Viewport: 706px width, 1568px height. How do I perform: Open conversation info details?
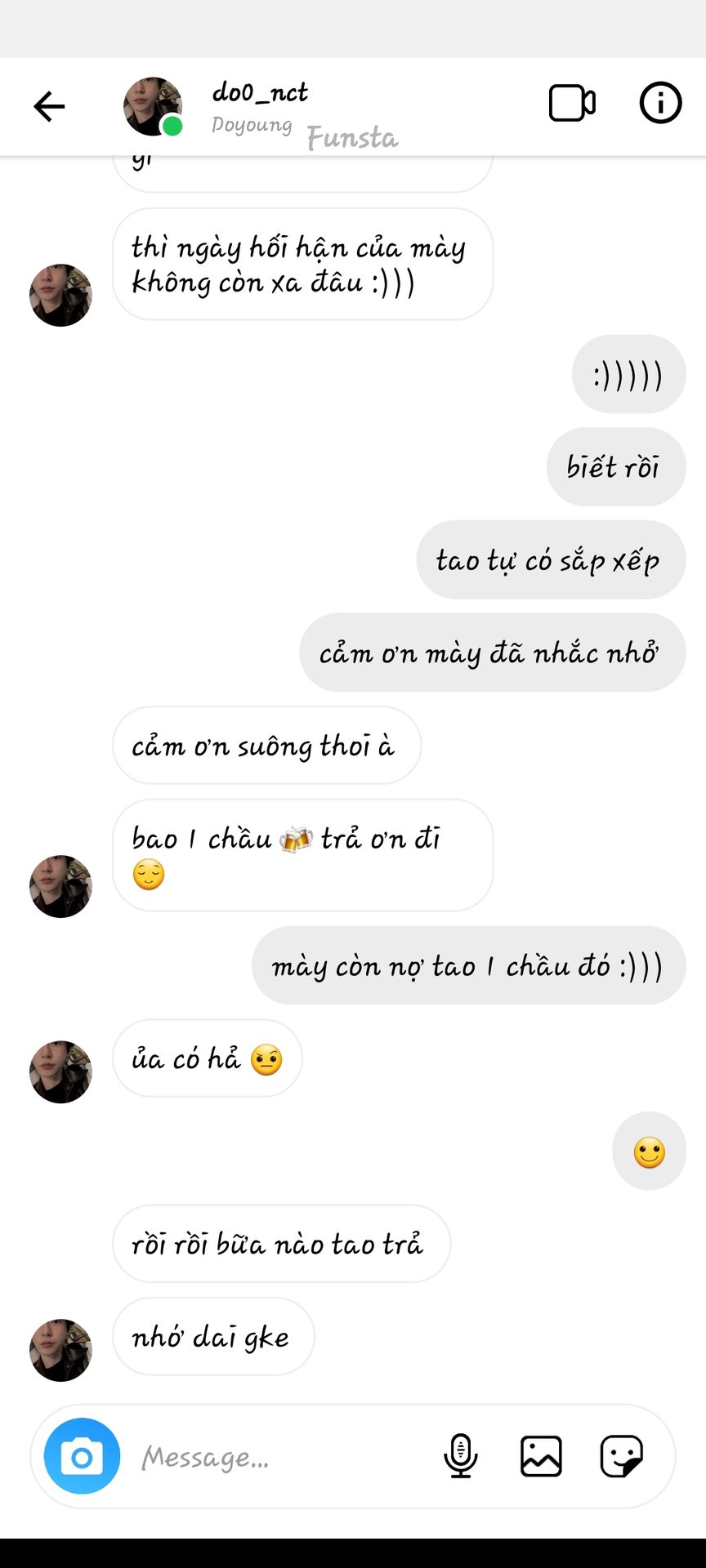[x=659, y=104]
